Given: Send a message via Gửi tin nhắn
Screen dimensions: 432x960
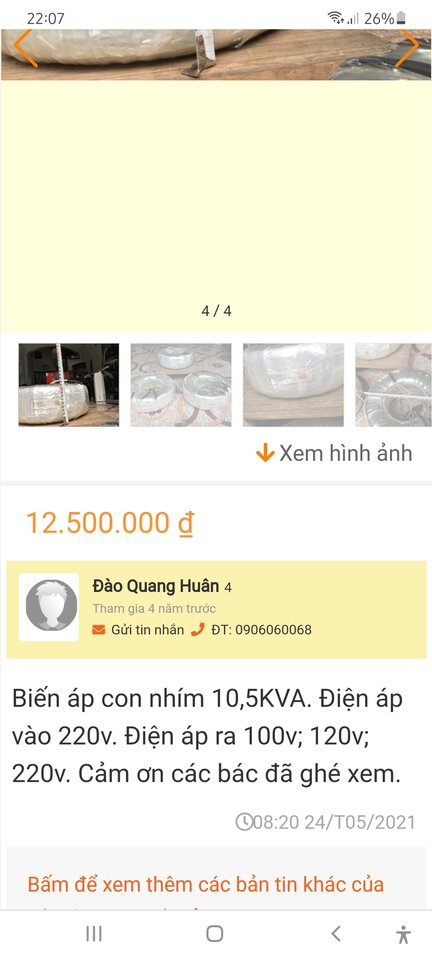Looking at the screenshot, I should (x=138, y=629).
